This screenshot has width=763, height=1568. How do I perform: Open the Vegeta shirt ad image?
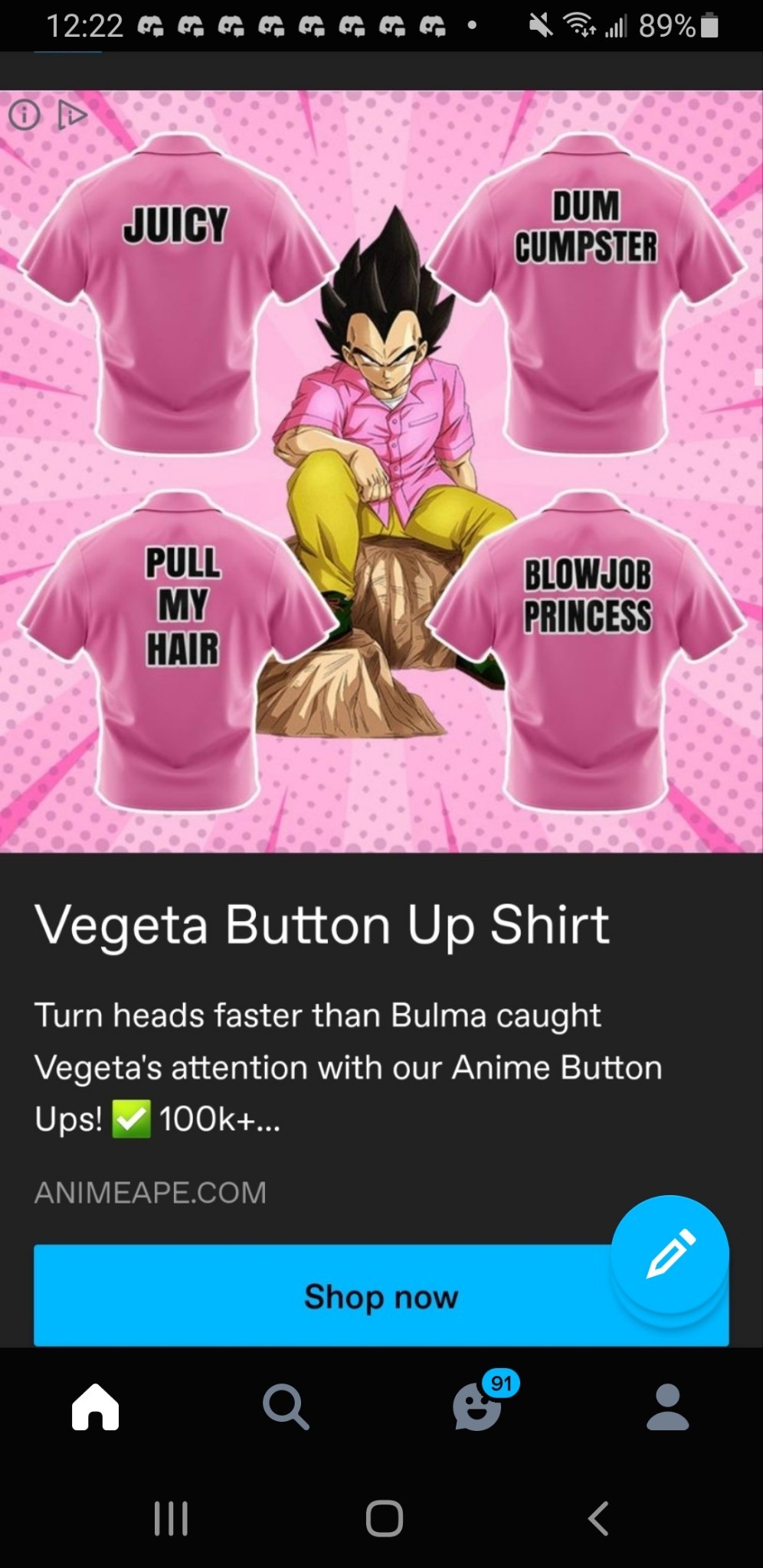tap(381, 471)
